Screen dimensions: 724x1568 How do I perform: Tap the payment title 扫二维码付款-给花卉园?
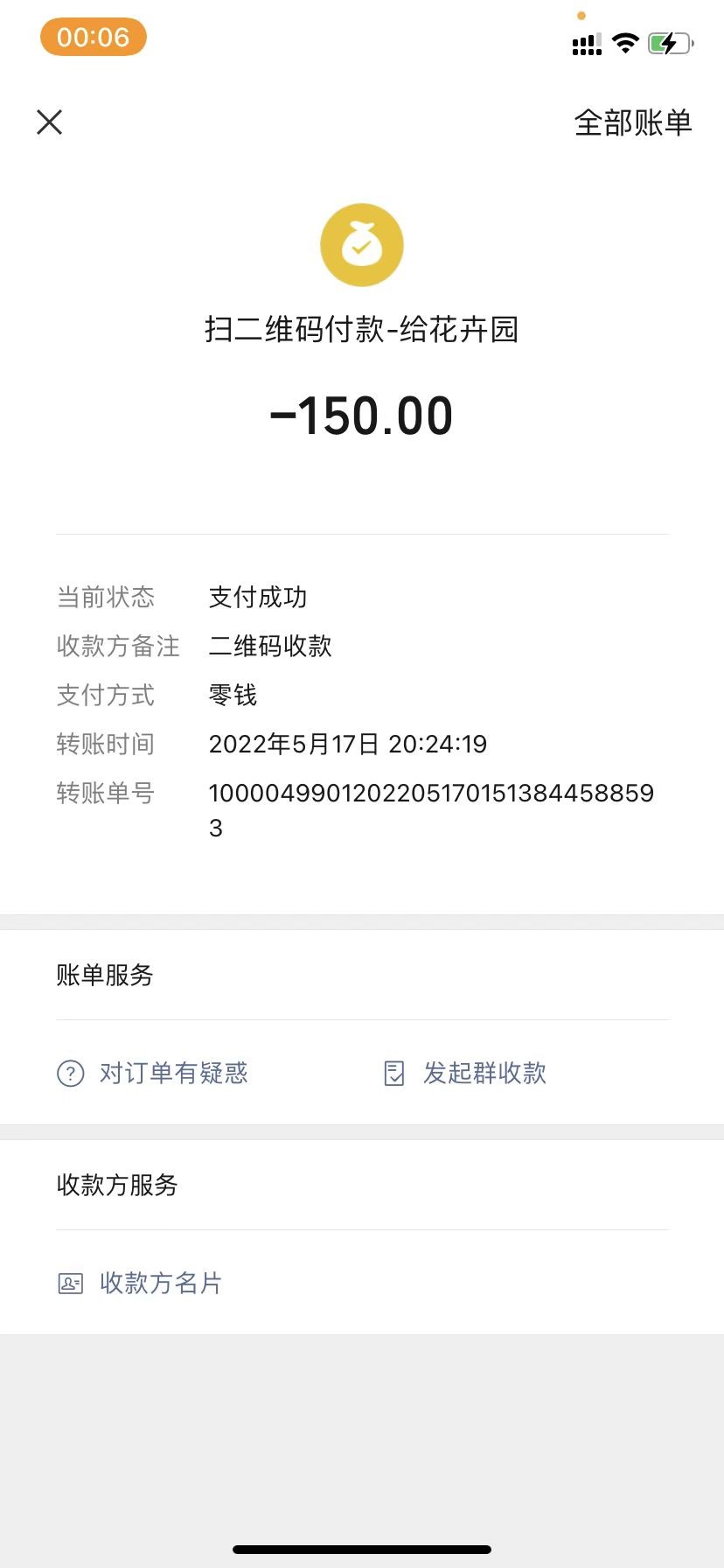point(362,331)
